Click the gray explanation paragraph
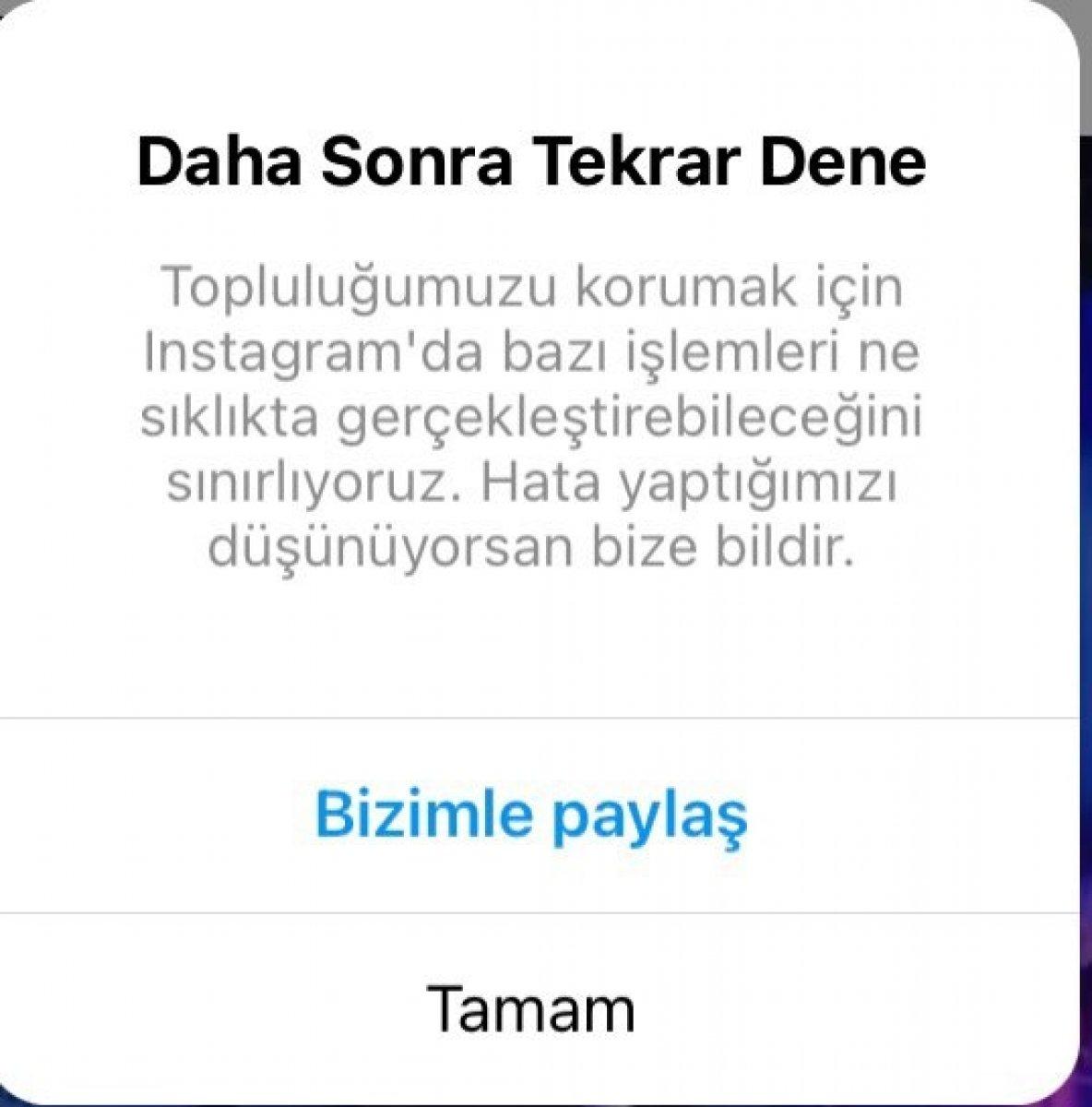This screenshot has width=1092, height=1107. [x=533, y=415]
